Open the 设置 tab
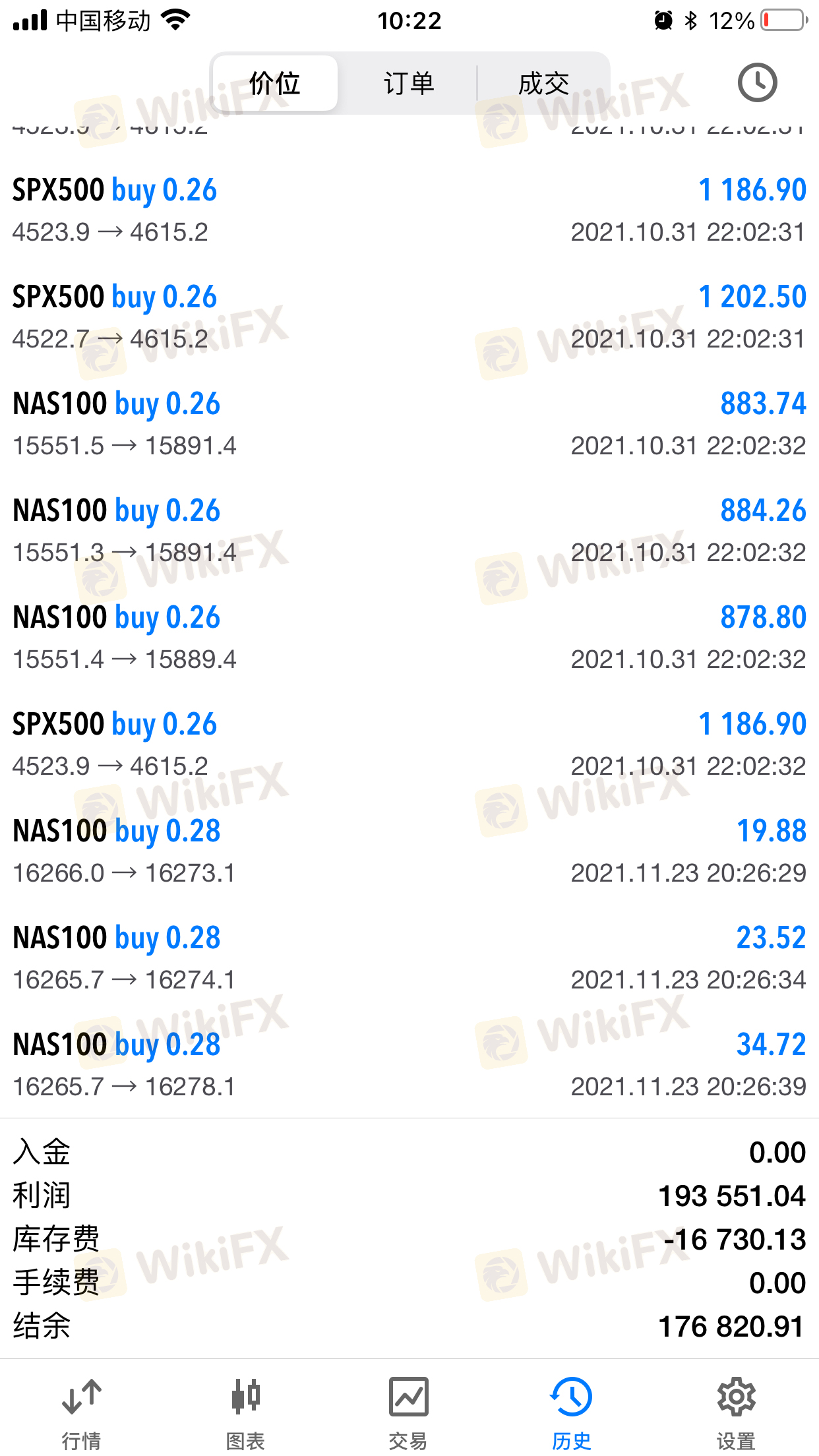 (x=735, y=1412)
